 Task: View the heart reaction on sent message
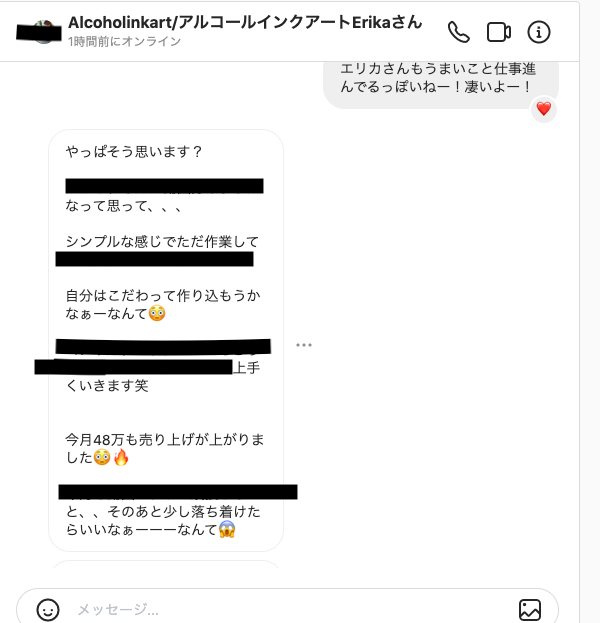click(x=543, y=109)
